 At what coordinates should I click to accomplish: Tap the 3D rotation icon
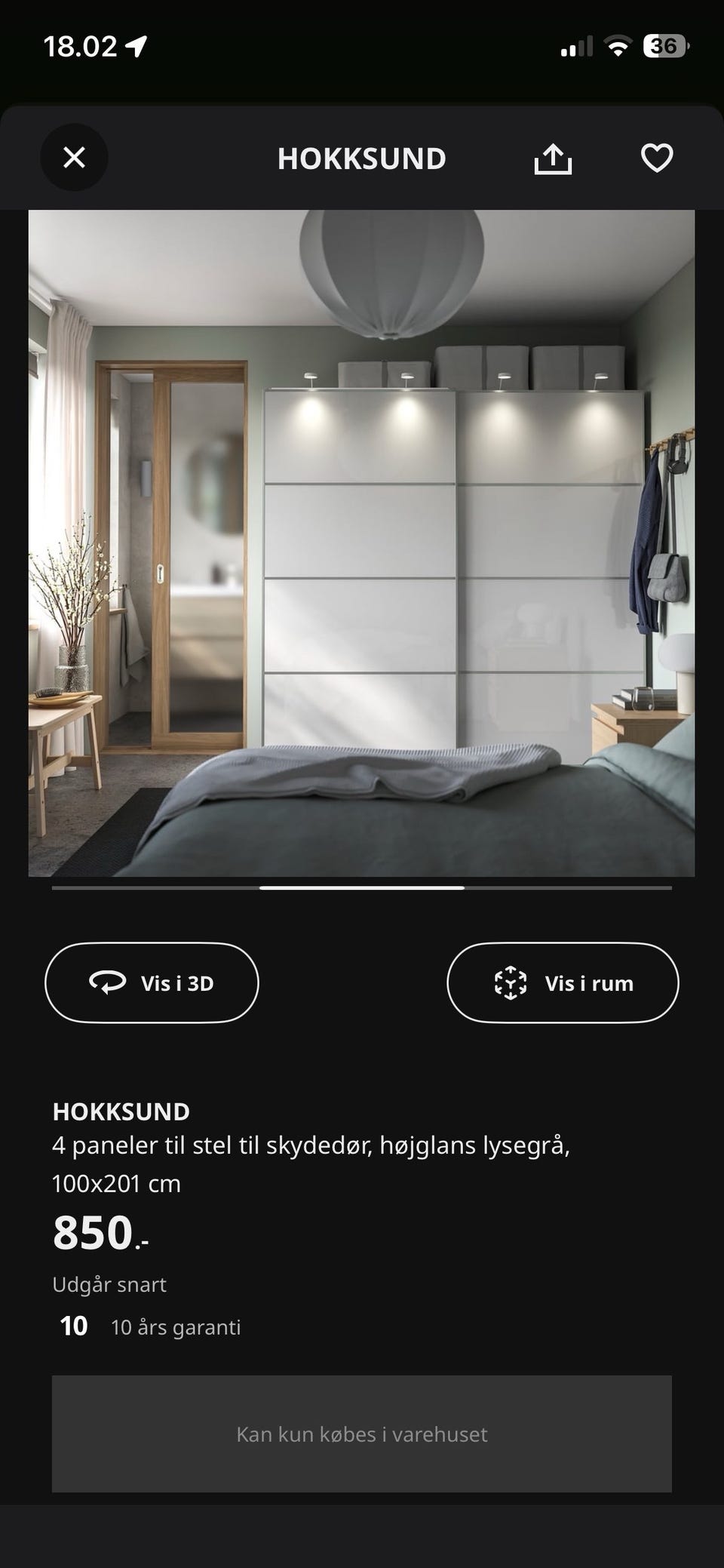pos(108,983)
